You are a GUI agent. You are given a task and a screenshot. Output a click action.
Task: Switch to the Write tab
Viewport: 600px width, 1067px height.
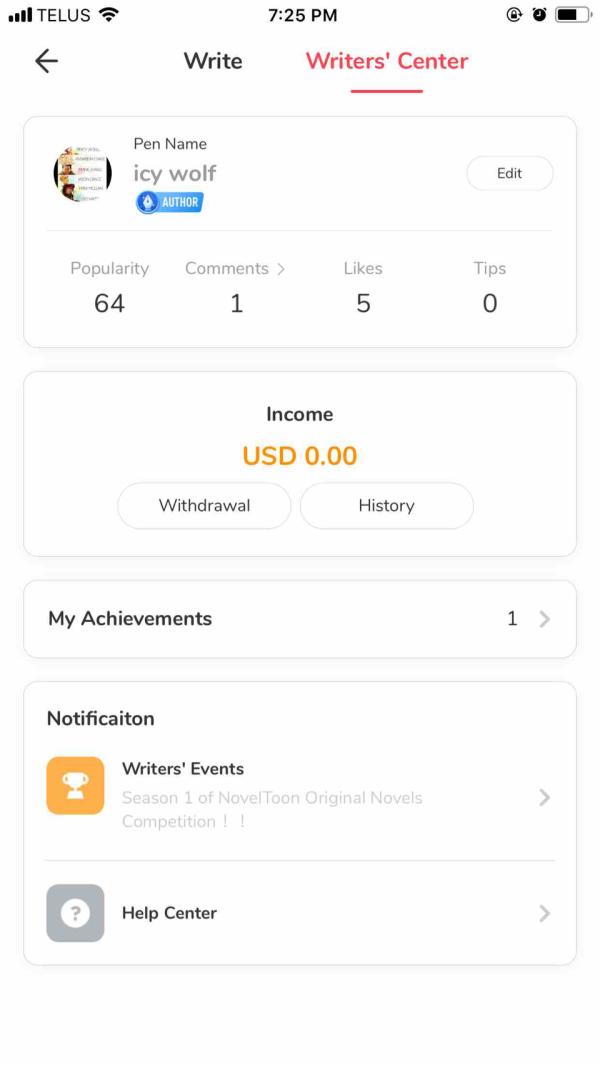213,61
